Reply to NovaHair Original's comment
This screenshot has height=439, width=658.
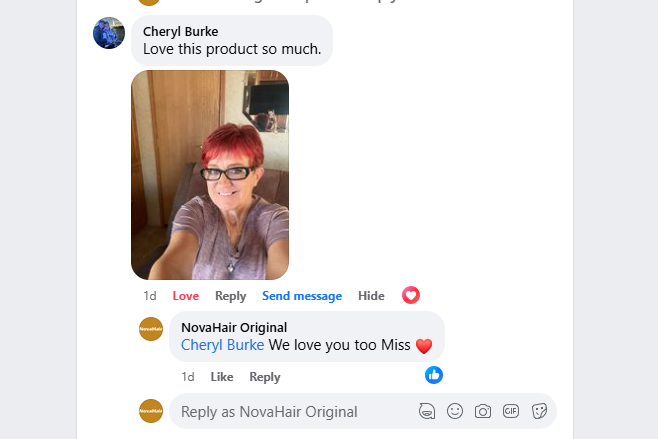click(x=264, y=377)
